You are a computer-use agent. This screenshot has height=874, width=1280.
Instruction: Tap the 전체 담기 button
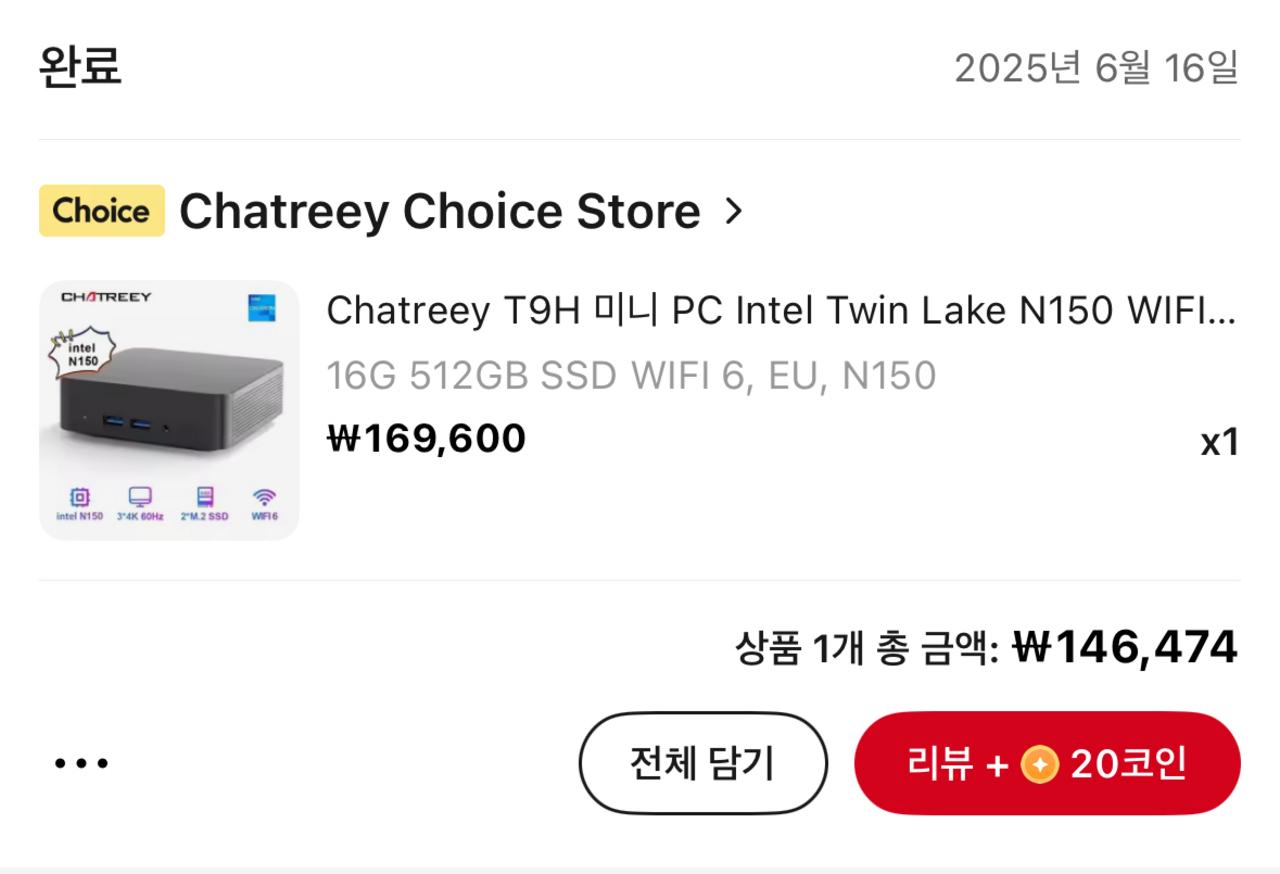(702, 764)
